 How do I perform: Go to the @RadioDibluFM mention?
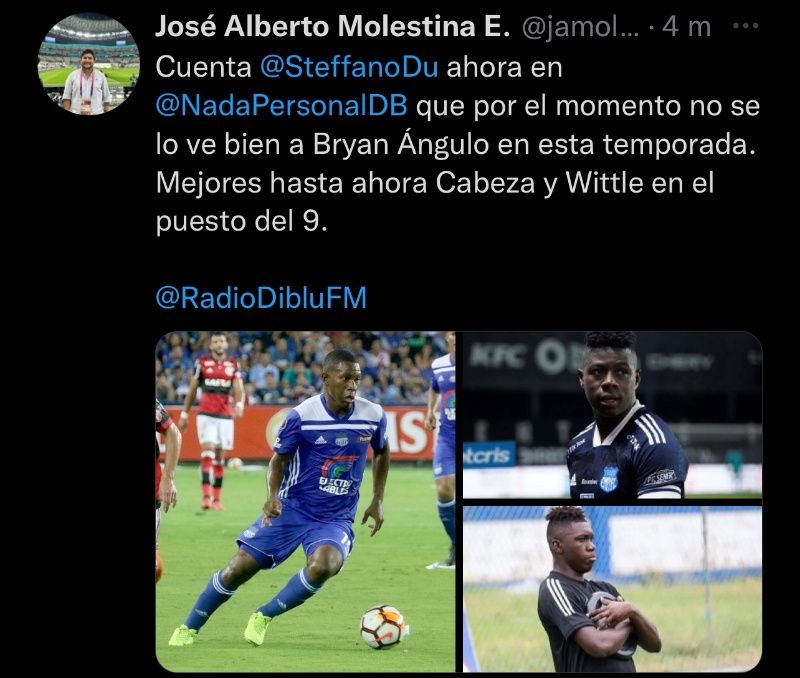coord(261,298)
